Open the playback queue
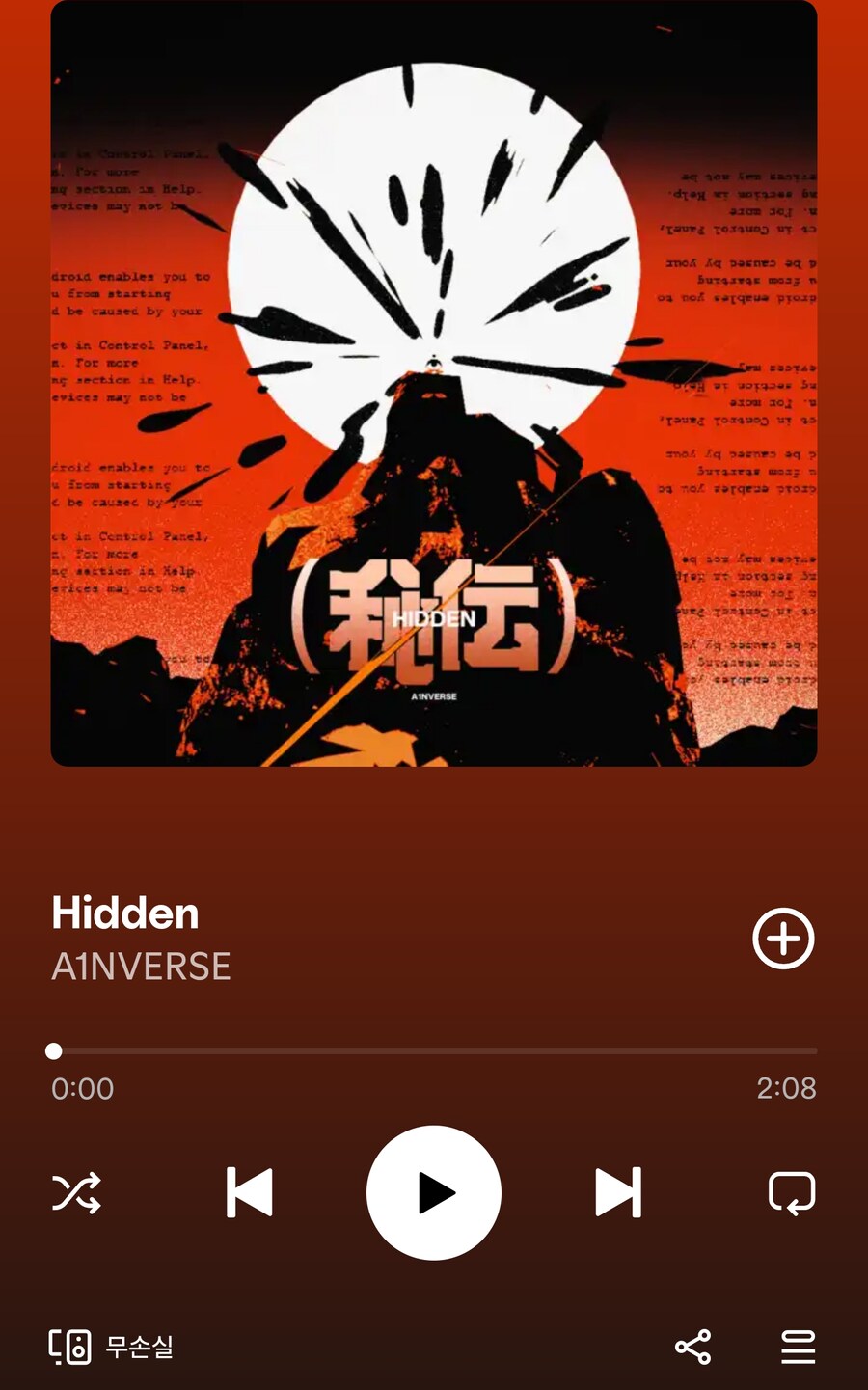This screenshot has height=1390, width=868. (798, 1347)
